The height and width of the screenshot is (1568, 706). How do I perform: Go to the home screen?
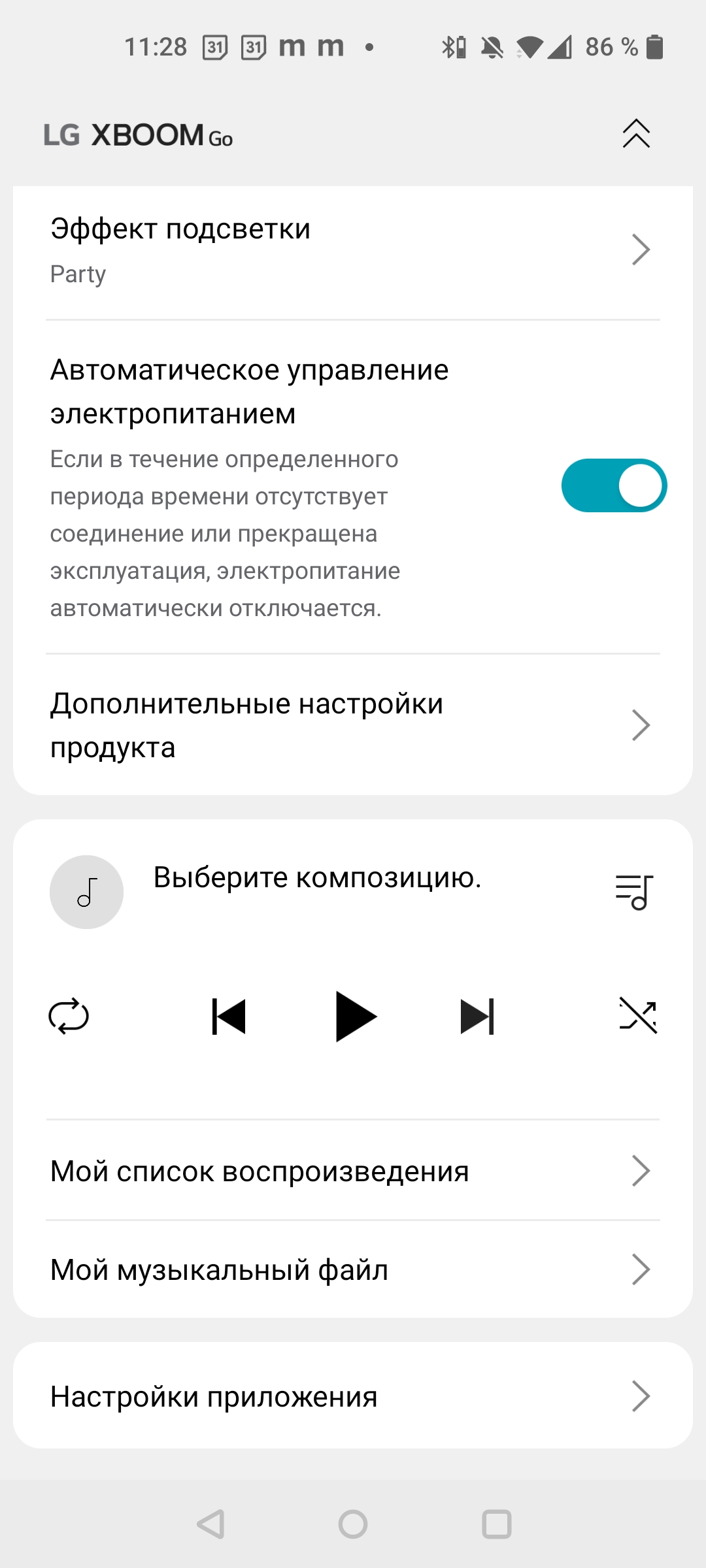click(x=353, y=1524)
